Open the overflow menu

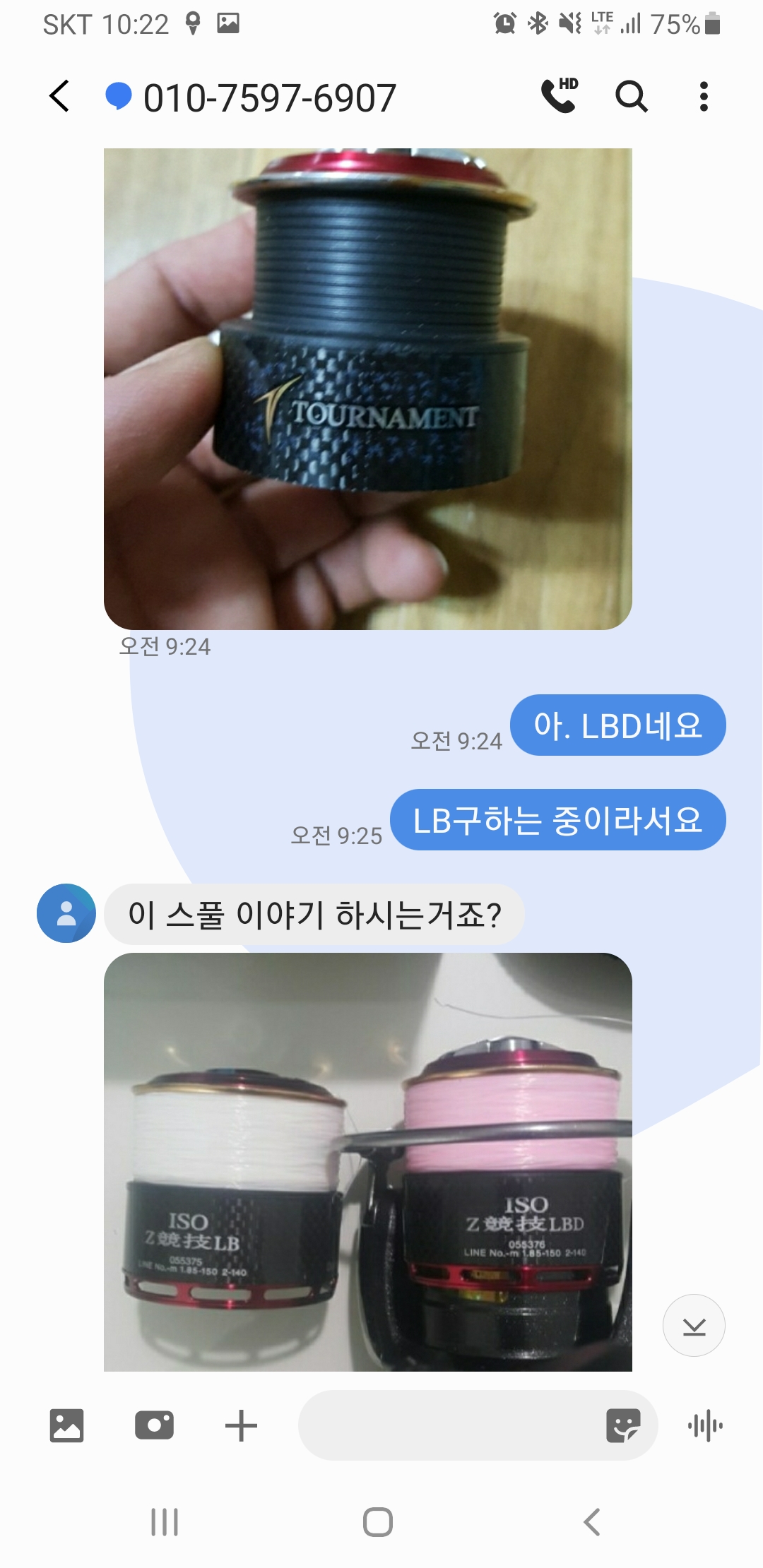[703, 97]
